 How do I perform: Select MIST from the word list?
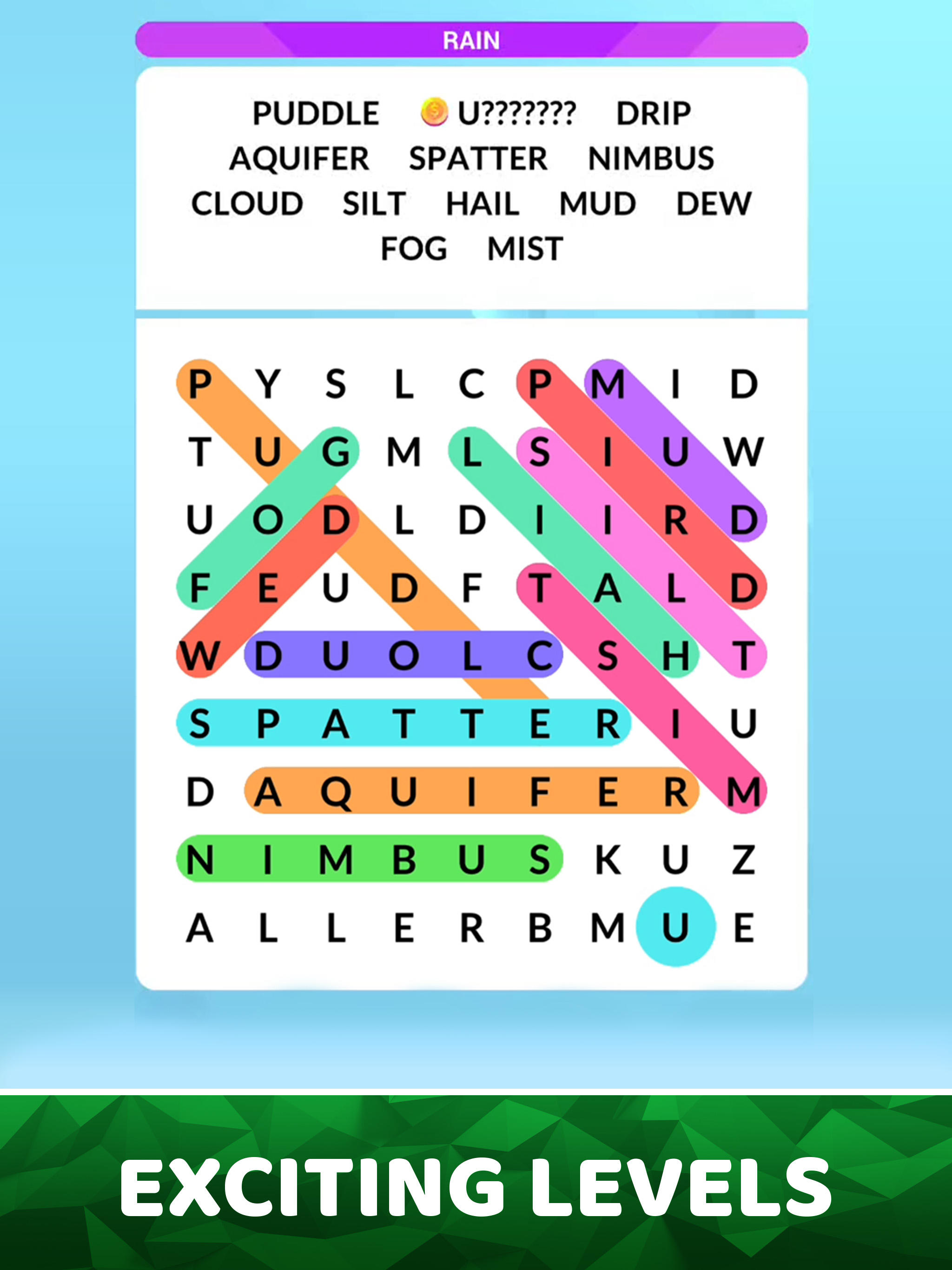524,248
